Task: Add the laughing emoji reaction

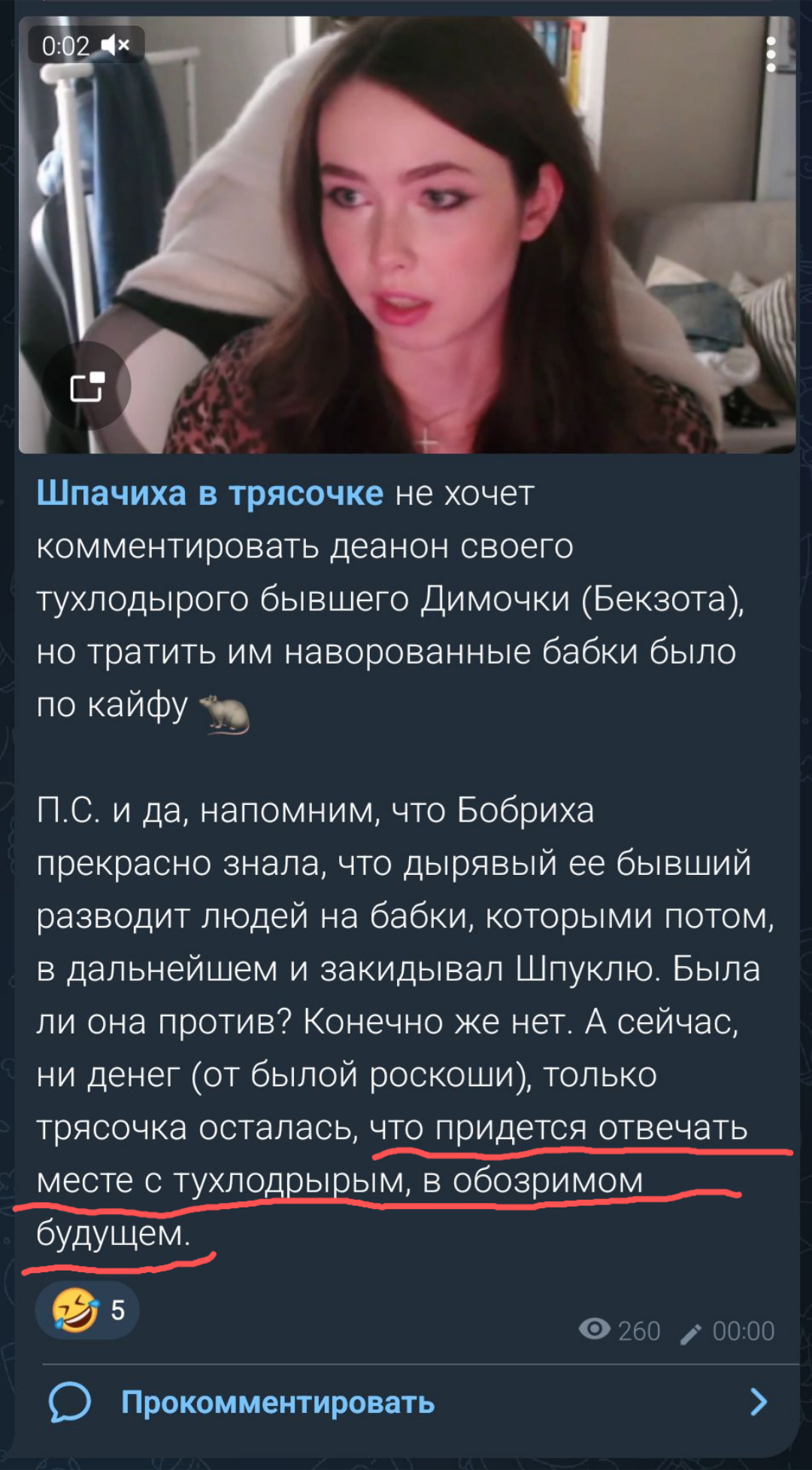Action: tap(87, 1310)
